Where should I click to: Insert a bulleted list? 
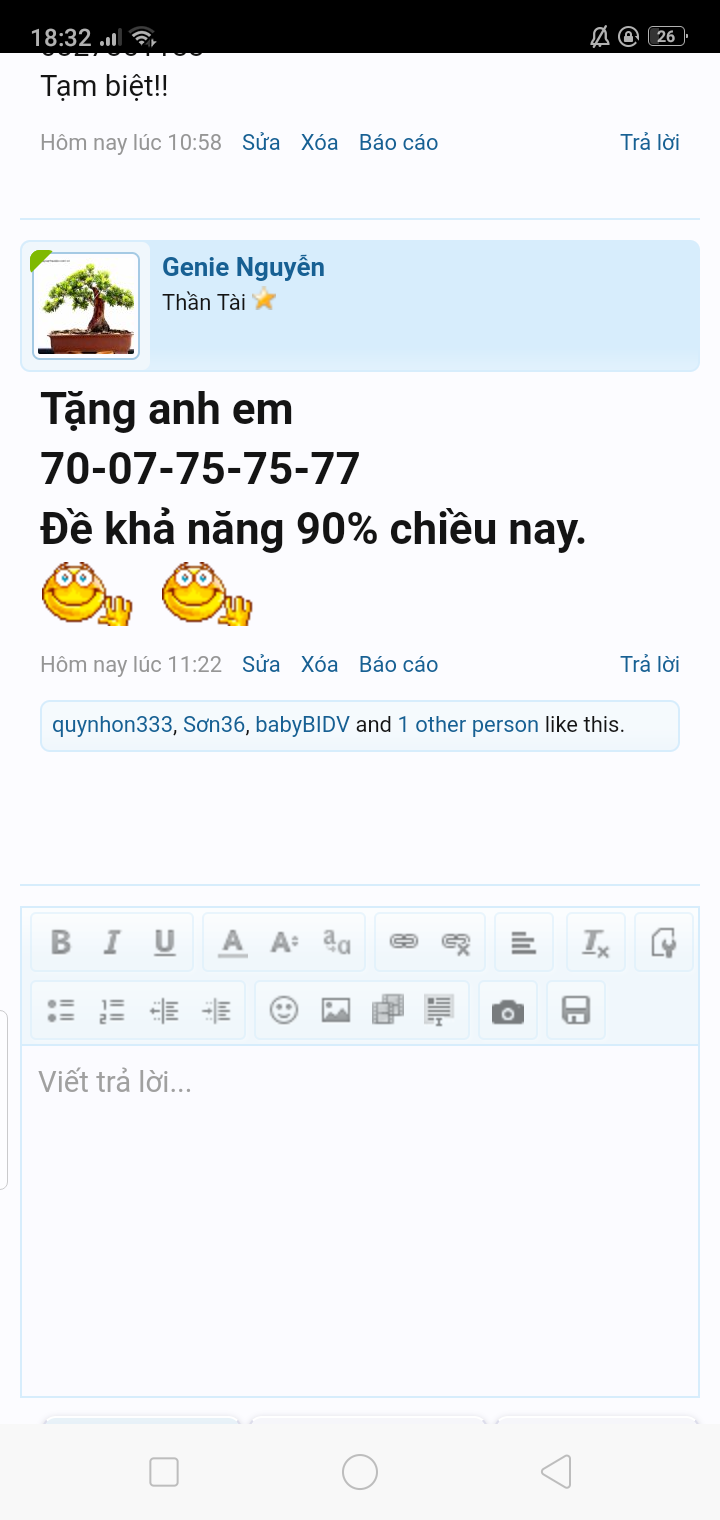click(61, 1010)
